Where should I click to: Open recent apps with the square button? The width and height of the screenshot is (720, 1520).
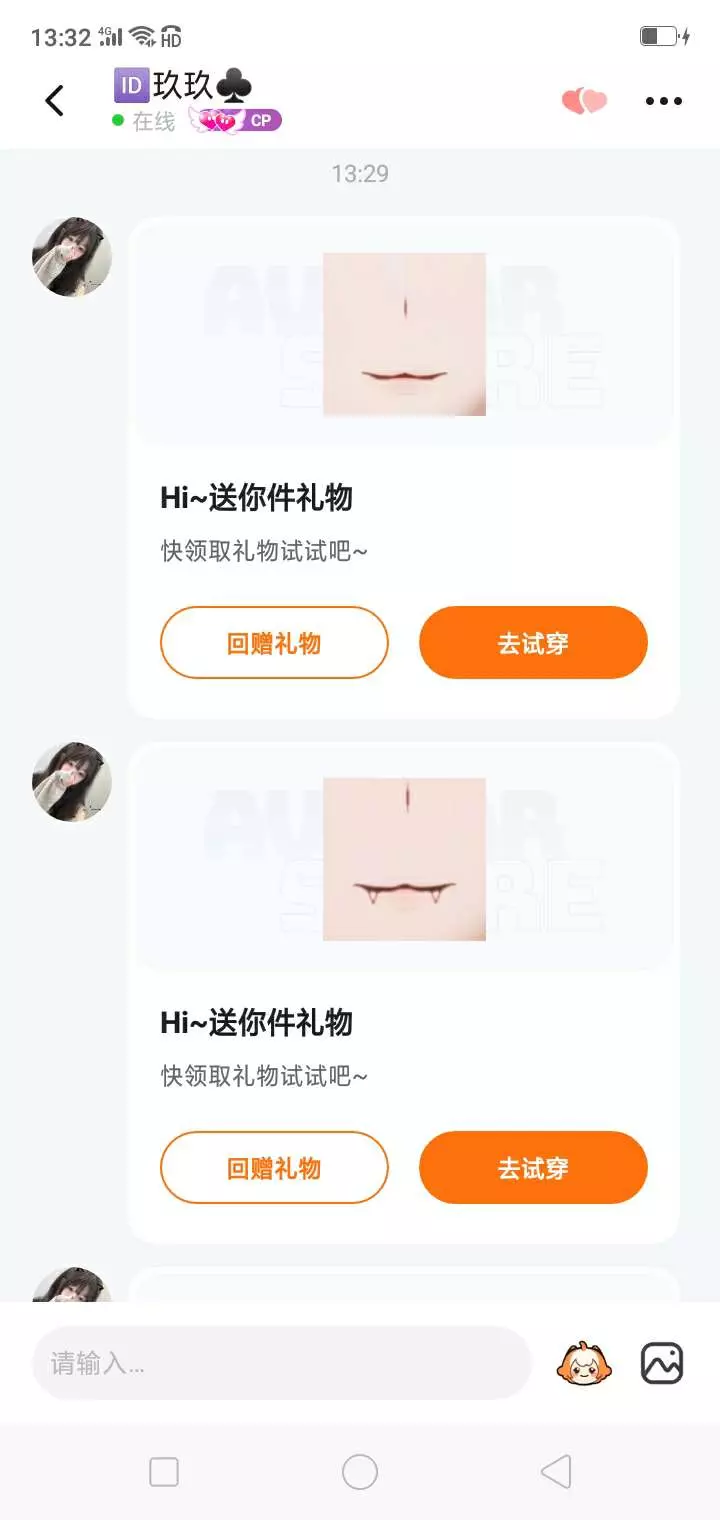click(164, 1472)
